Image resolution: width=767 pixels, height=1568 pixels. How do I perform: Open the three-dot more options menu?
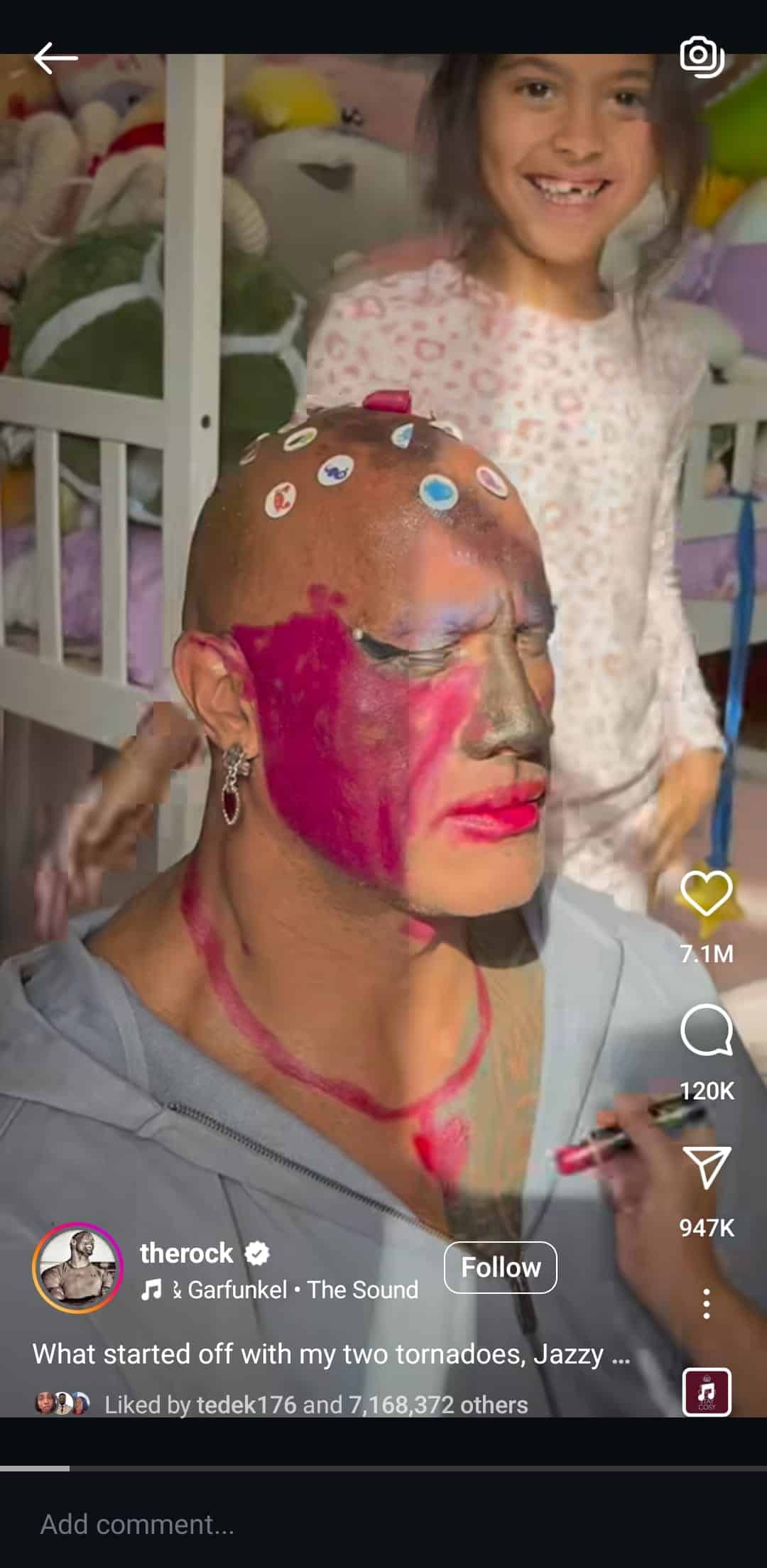coord(706,1304)
